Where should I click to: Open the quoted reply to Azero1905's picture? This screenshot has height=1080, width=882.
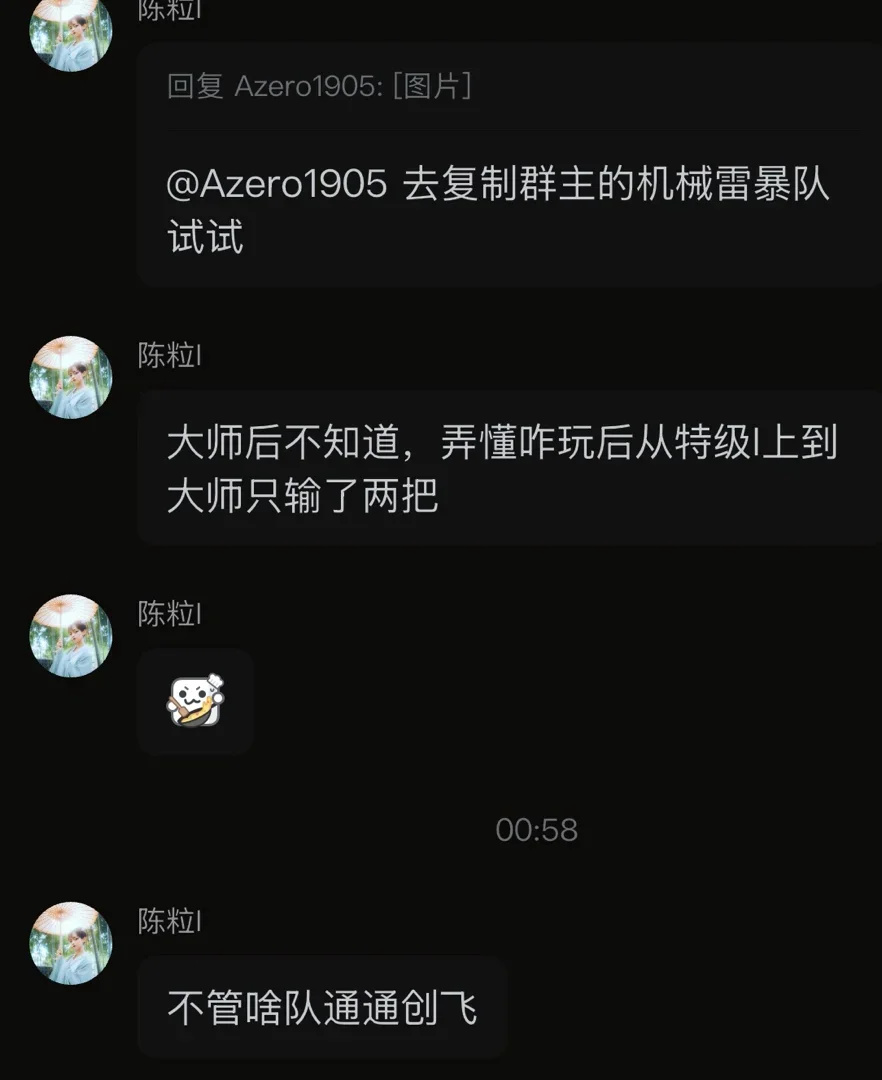click(320, 87)
